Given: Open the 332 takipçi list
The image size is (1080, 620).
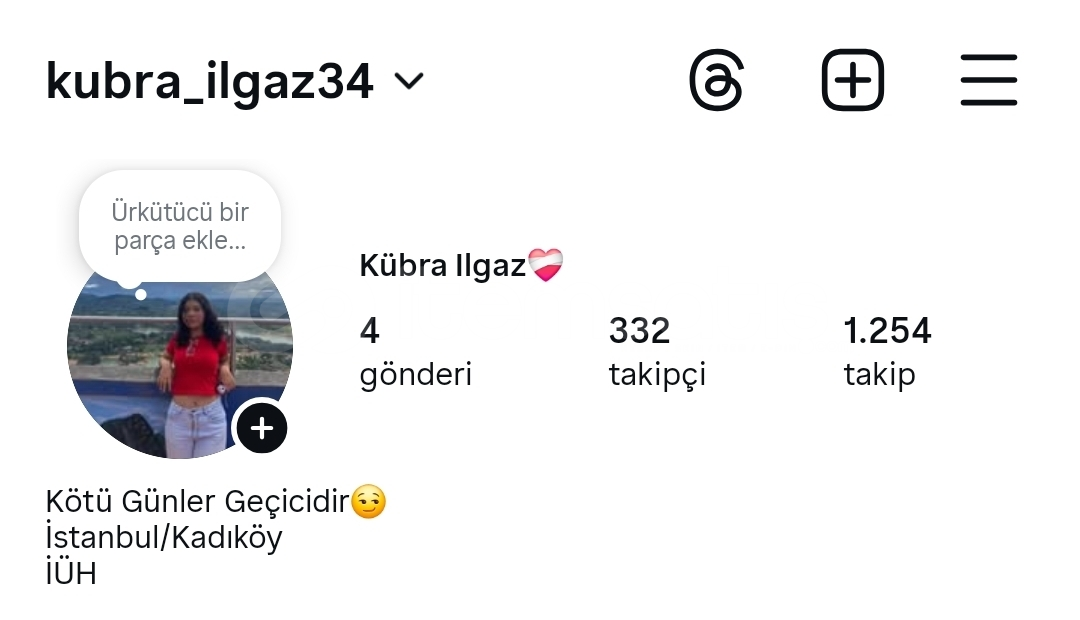Looking at the screenshot, I should [x=657, y=352].
